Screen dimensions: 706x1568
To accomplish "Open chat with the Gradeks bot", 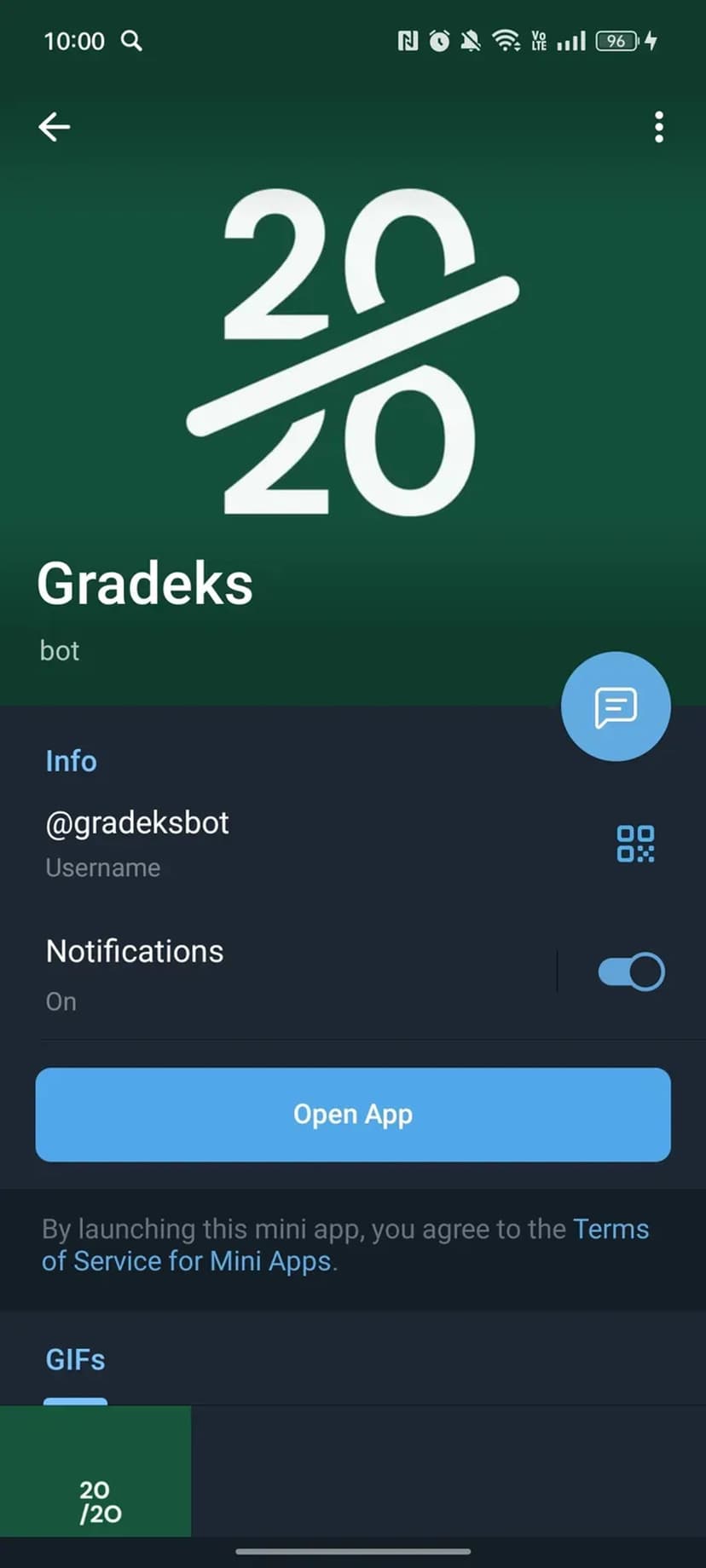I will click(x=616, y=706).
